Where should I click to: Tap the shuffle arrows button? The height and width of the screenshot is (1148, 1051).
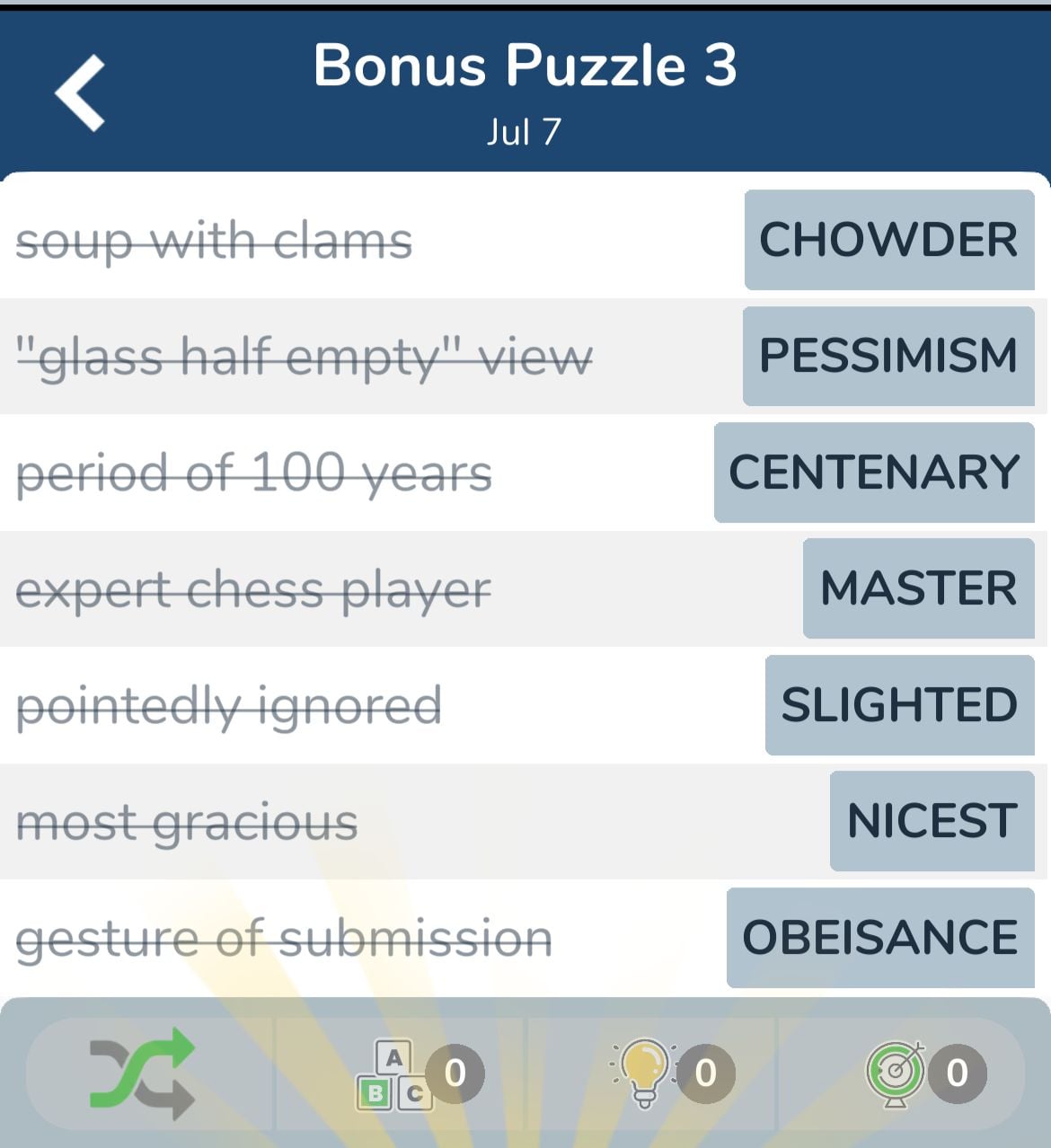tap(144, 1073)
